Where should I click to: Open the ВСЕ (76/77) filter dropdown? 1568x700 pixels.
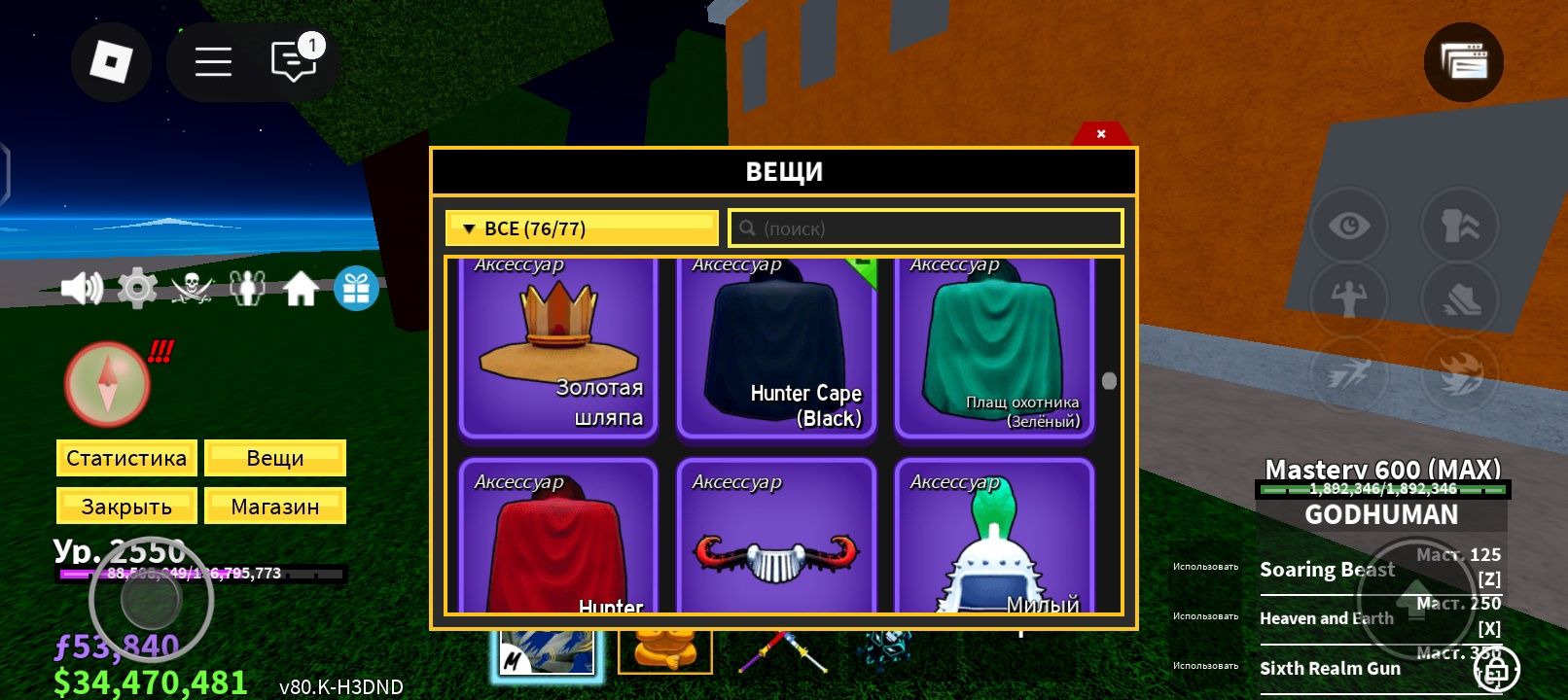[581, 228]
